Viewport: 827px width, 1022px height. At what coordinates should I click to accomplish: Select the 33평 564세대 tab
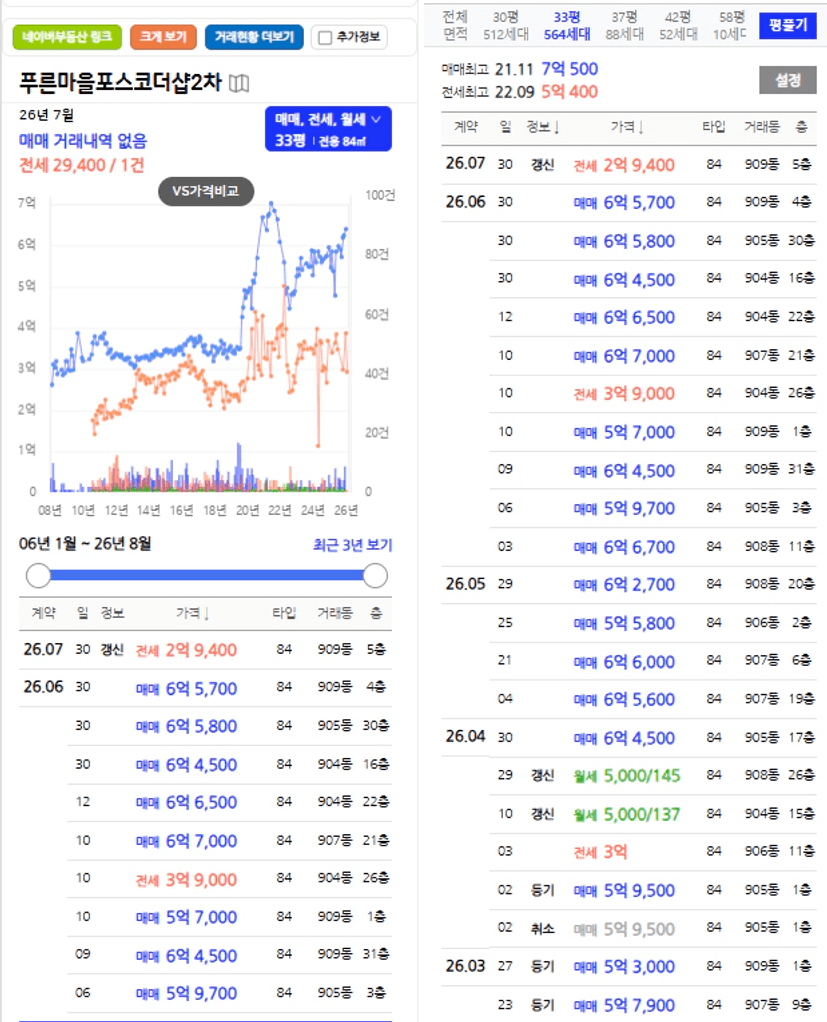point(567,25)
